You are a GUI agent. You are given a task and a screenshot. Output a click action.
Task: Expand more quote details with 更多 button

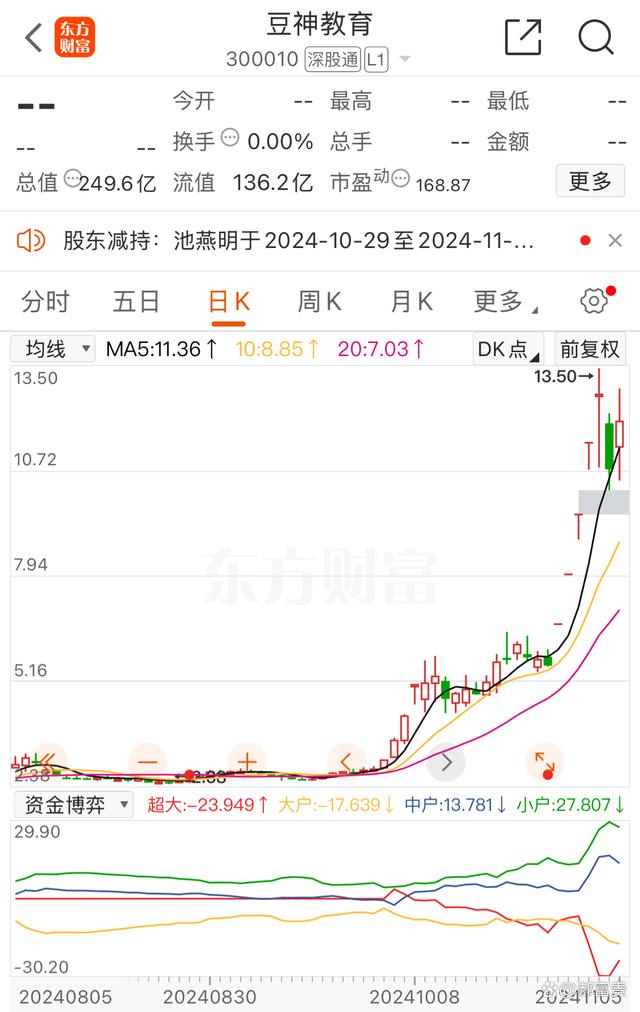(x=589, y=181)
